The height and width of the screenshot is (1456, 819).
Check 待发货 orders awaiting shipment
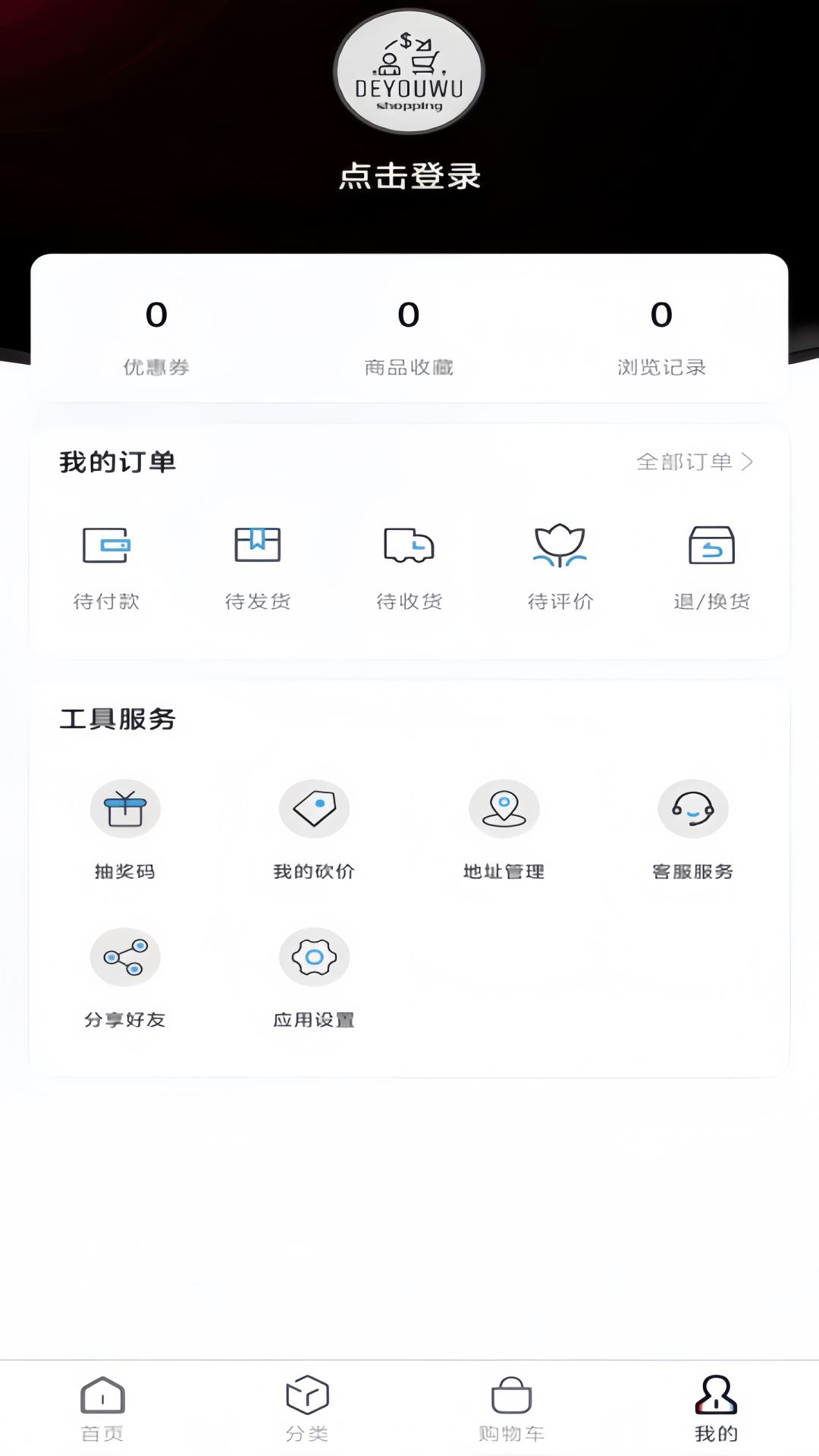[x=258, y=565]
